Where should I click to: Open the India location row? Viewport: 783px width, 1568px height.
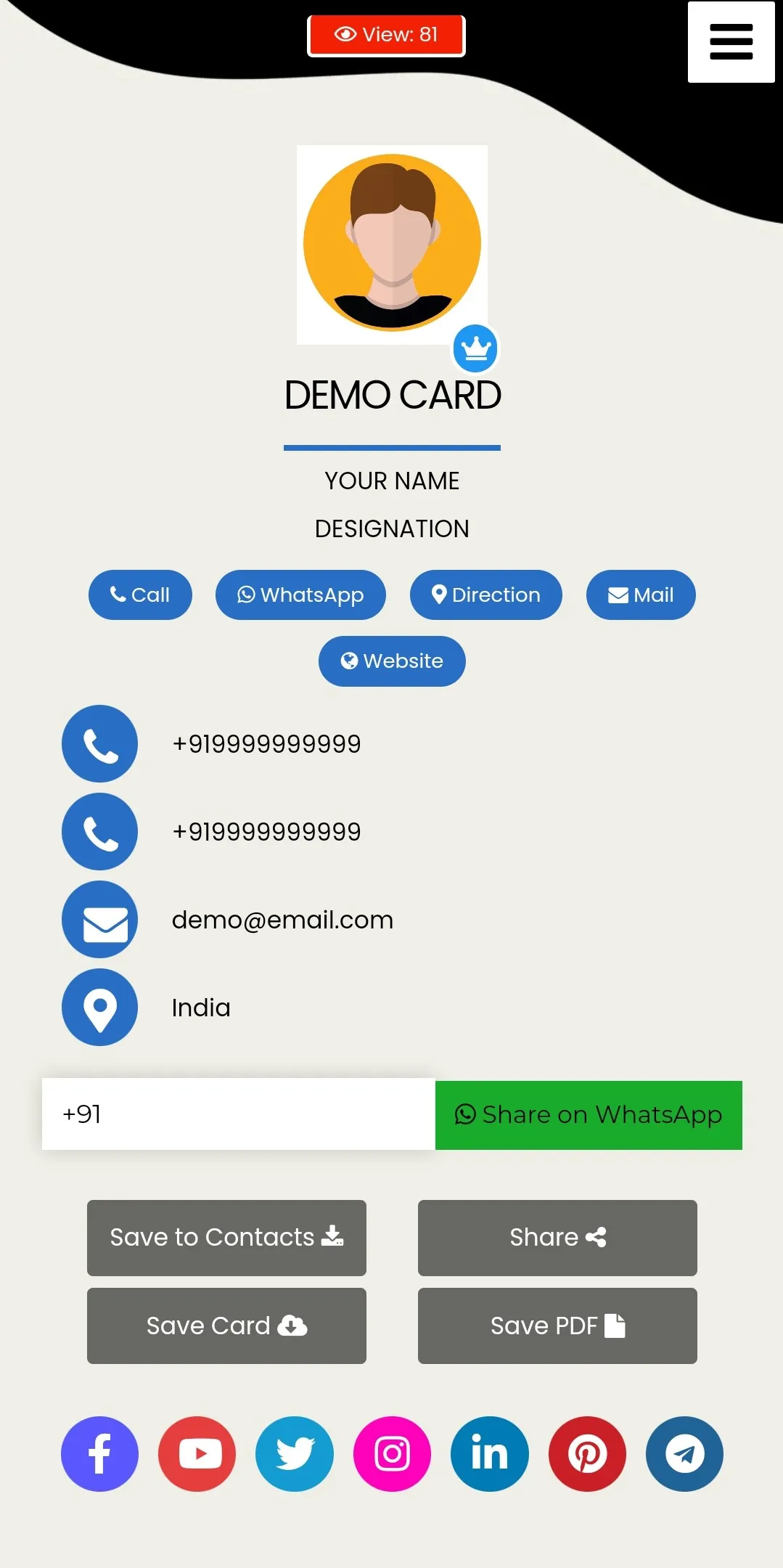[x=201, y=1008]
